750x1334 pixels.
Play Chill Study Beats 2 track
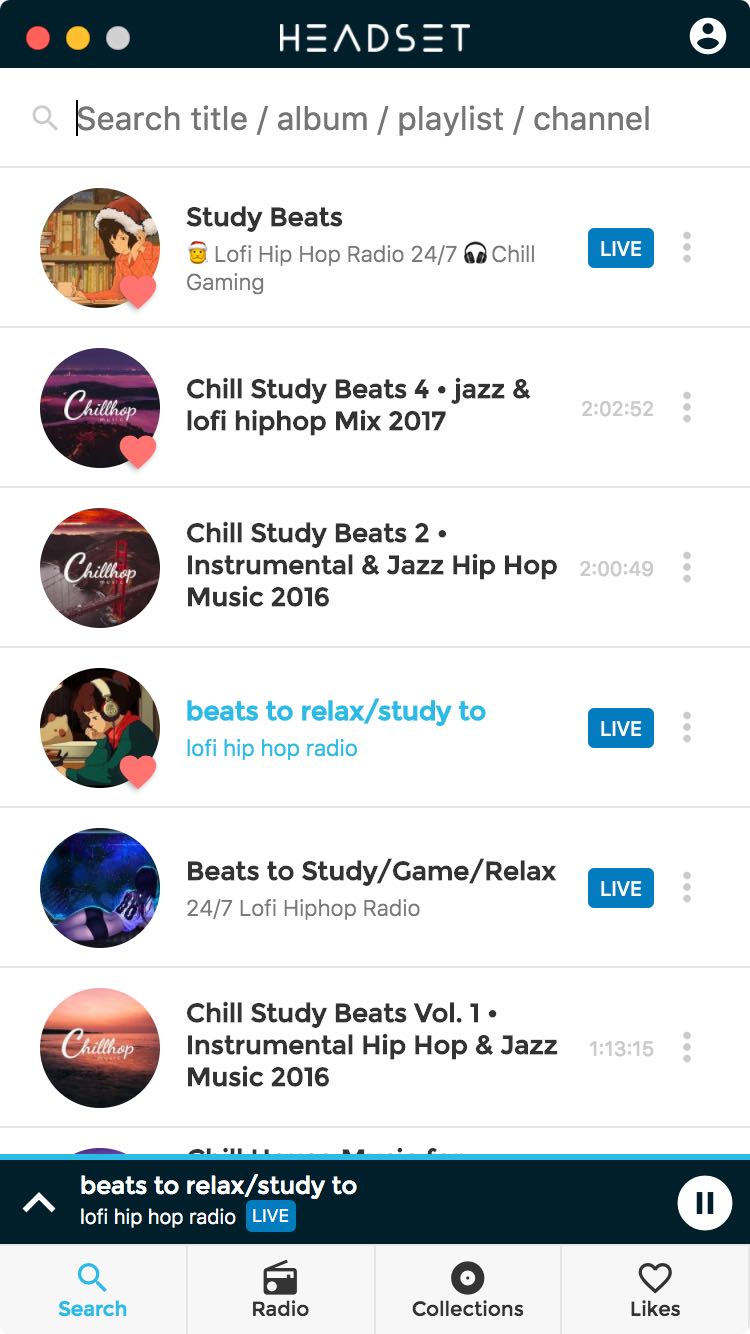pyautogui.click(x=370, y=565)
